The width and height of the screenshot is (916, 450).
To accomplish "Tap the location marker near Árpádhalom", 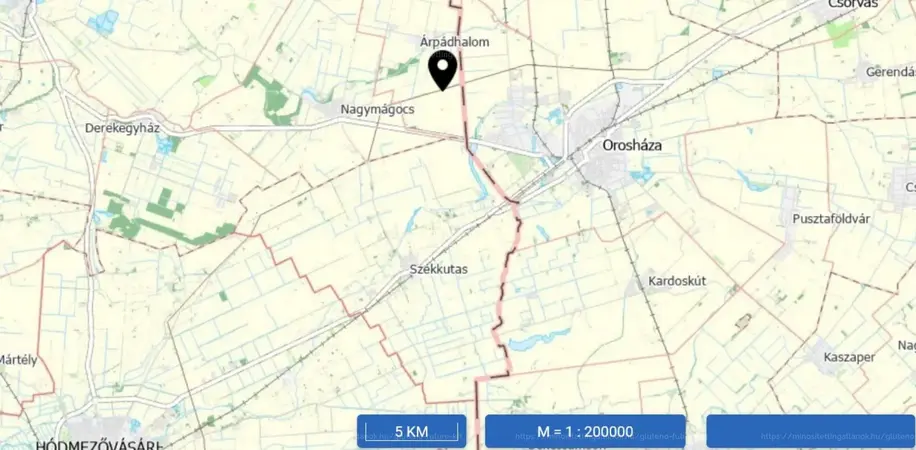I will click(442, 69).
